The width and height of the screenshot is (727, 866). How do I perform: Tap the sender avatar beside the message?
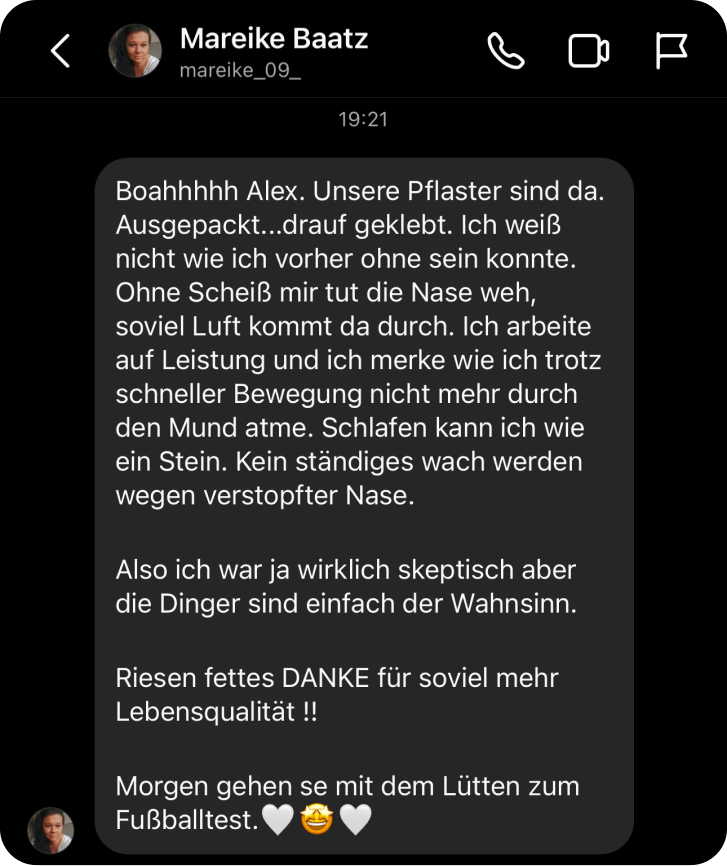[x=50, y=830]
